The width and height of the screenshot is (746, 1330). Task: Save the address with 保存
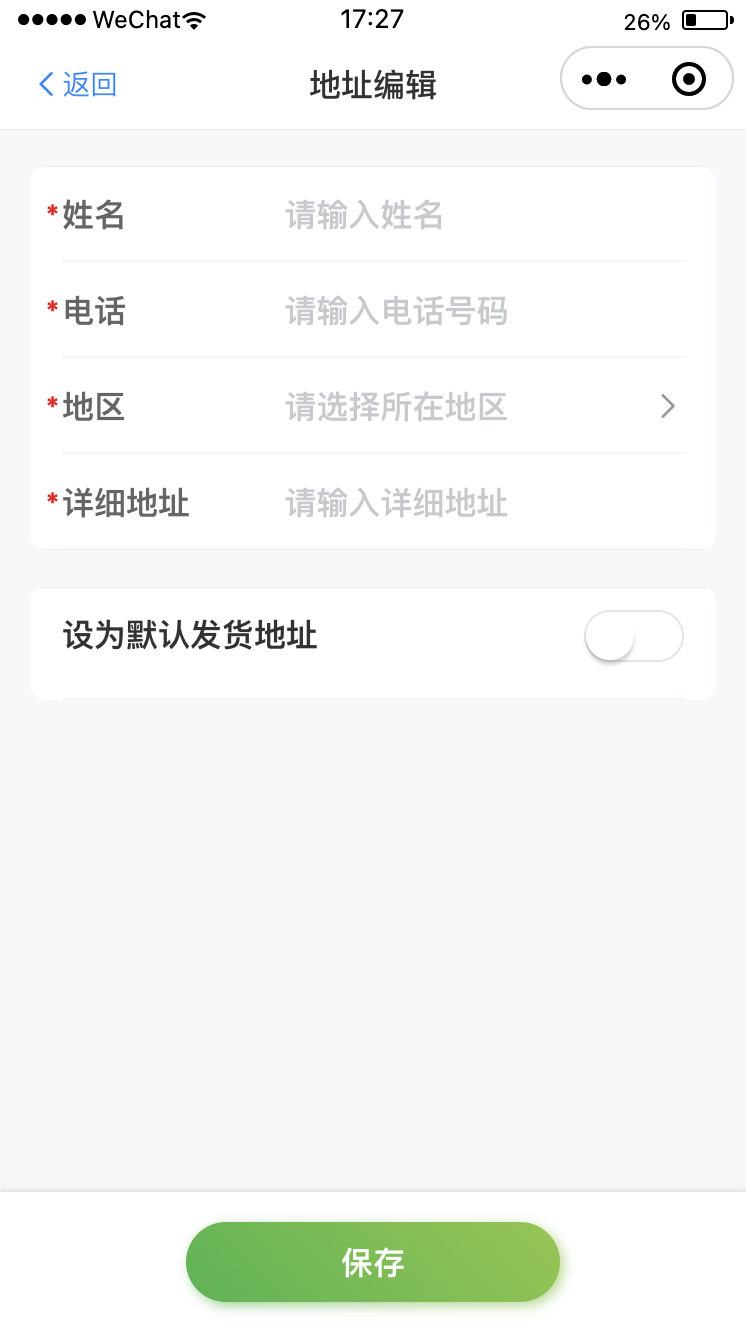[x=372, y=1262]
